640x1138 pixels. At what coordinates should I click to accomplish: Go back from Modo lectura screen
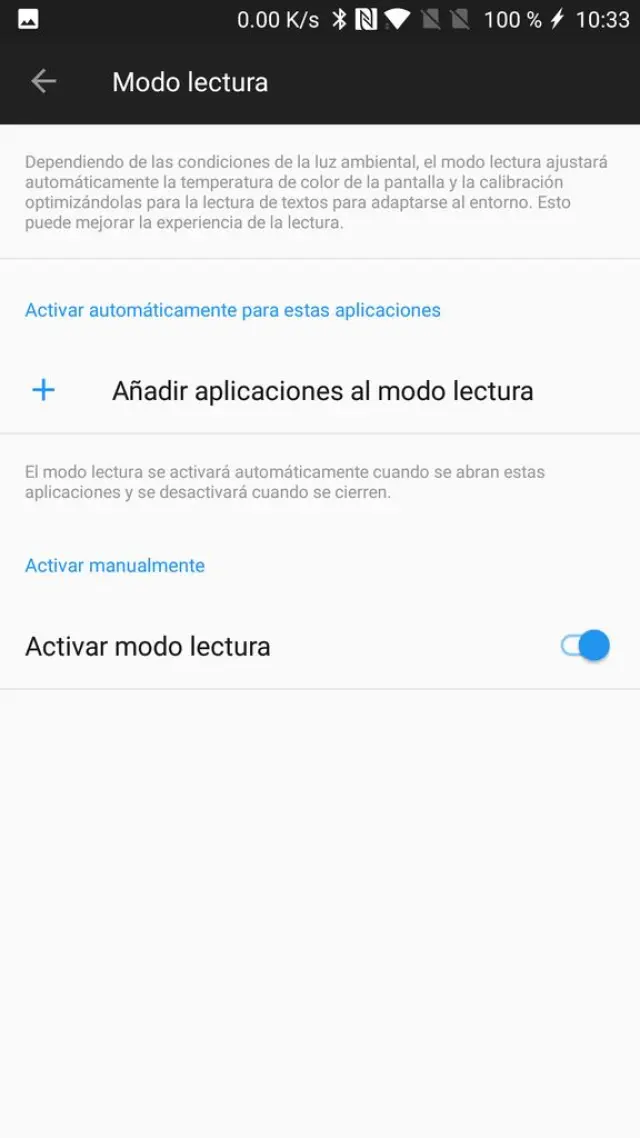click(44, 82)
